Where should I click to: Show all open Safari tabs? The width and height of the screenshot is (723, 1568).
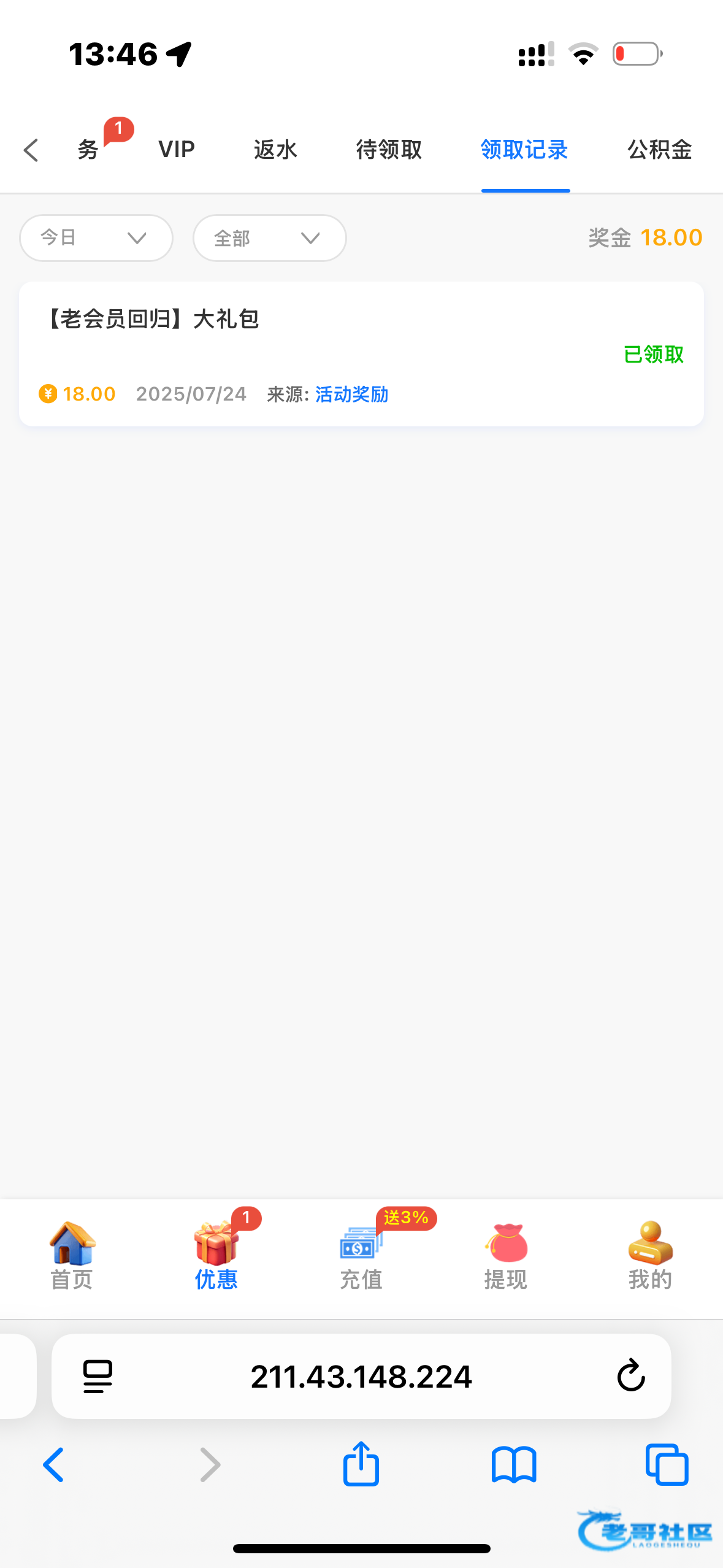pyautogui.click(x=667, y=1464)
